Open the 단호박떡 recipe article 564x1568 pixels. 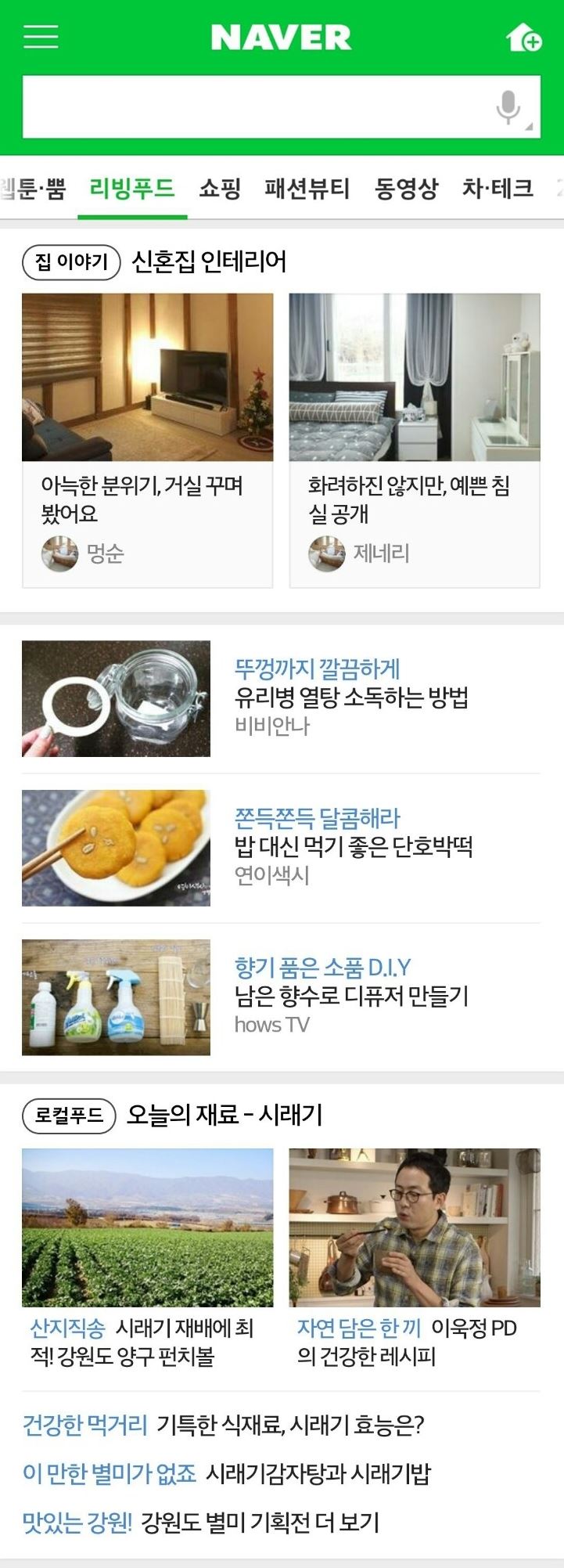click(354, 847)
